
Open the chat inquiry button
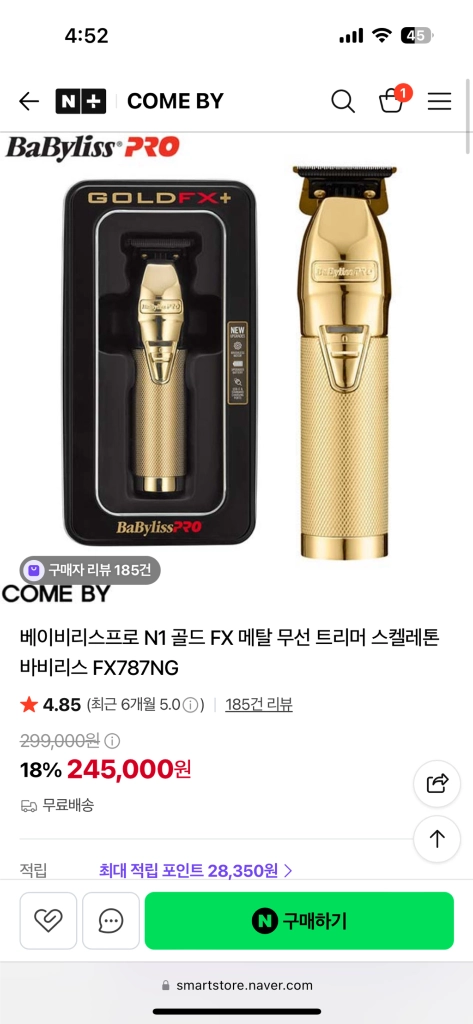coord(111,921)
